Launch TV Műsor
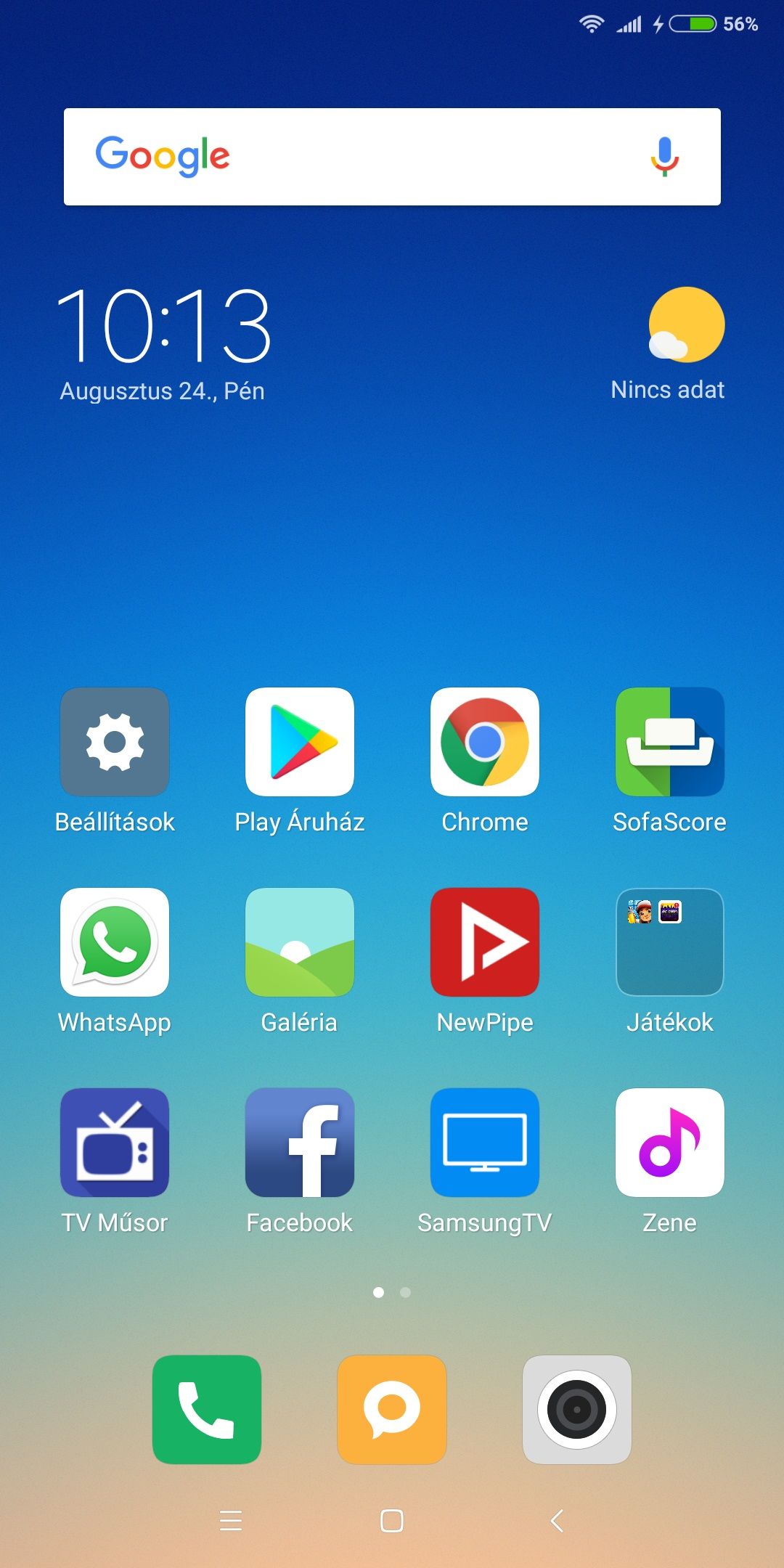Viewport: 784px width, 1568px height. point(115,1143)
